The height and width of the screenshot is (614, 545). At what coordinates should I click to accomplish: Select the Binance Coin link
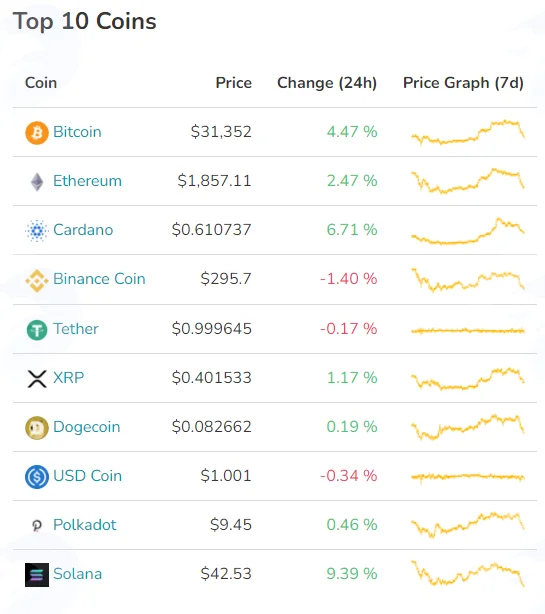point(99,279)
